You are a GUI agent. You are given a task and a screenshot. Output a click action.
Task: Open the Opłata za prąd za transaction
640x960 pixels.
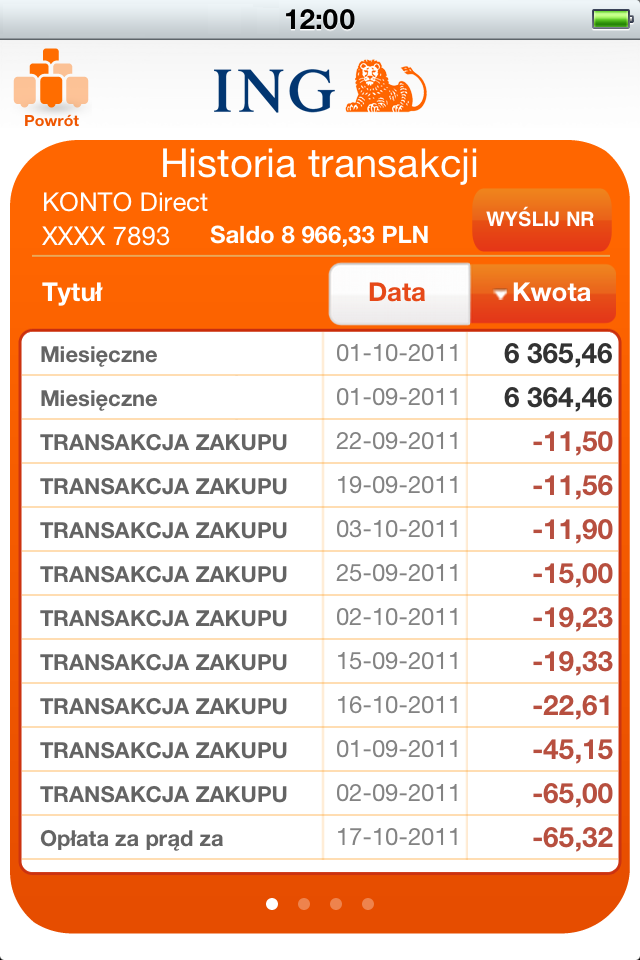(x=320, y=838)
